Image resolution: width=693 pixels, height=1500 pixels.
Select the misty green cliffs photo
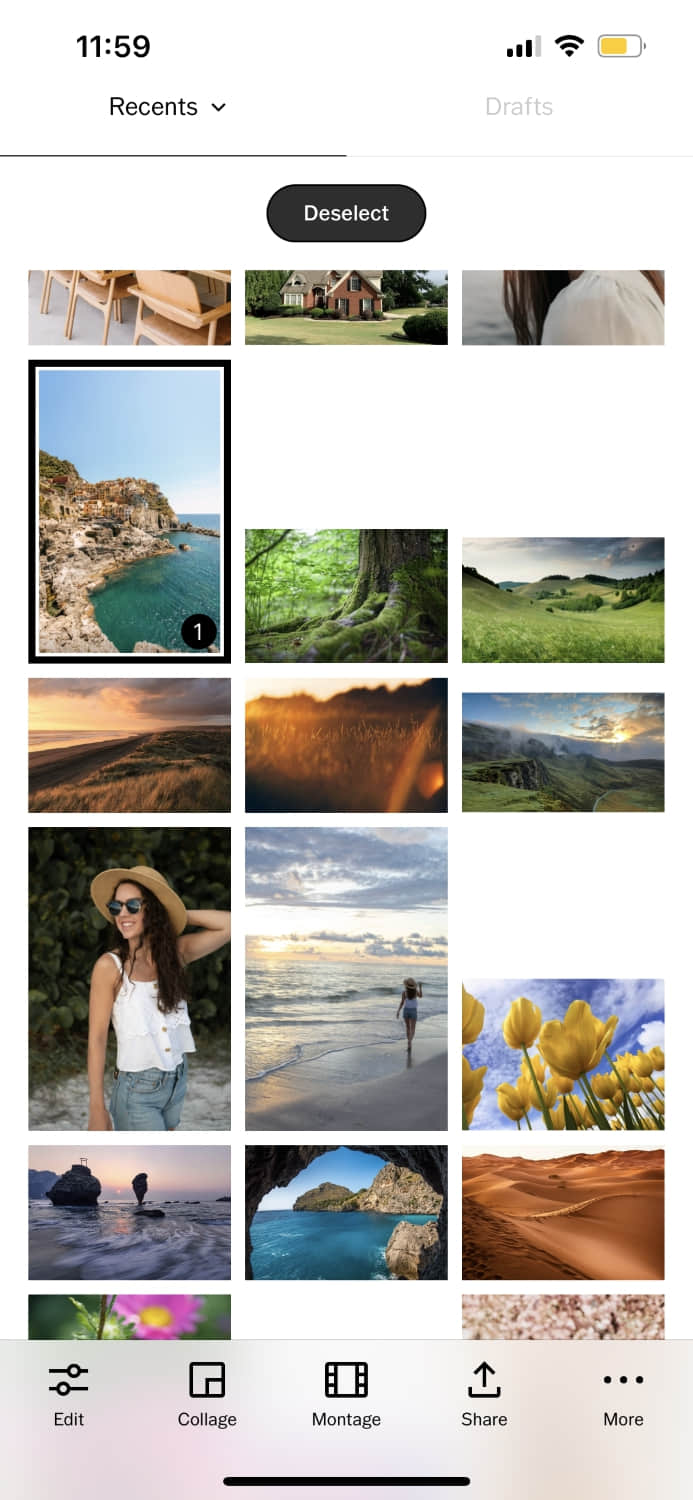point(563,752)
